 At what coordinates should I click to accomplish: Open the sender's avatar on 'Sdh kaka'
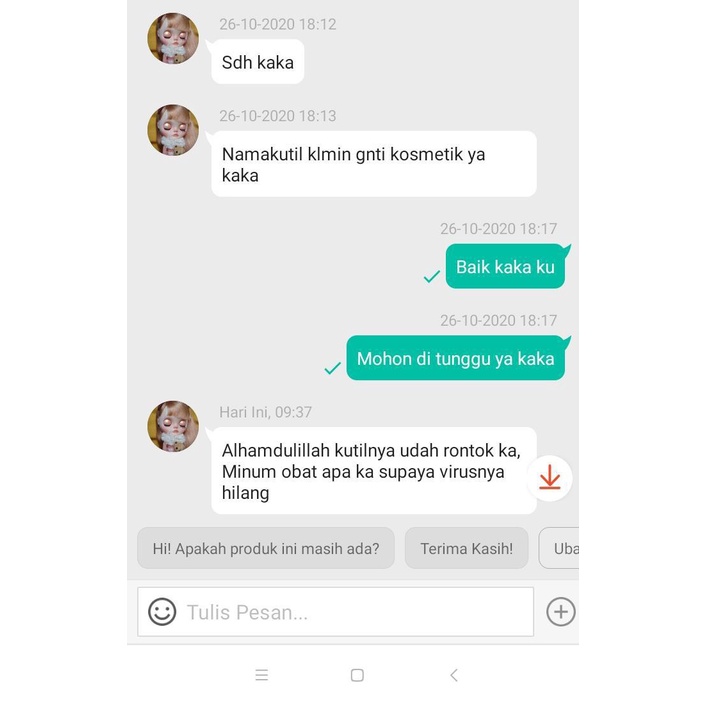point(173,39)
